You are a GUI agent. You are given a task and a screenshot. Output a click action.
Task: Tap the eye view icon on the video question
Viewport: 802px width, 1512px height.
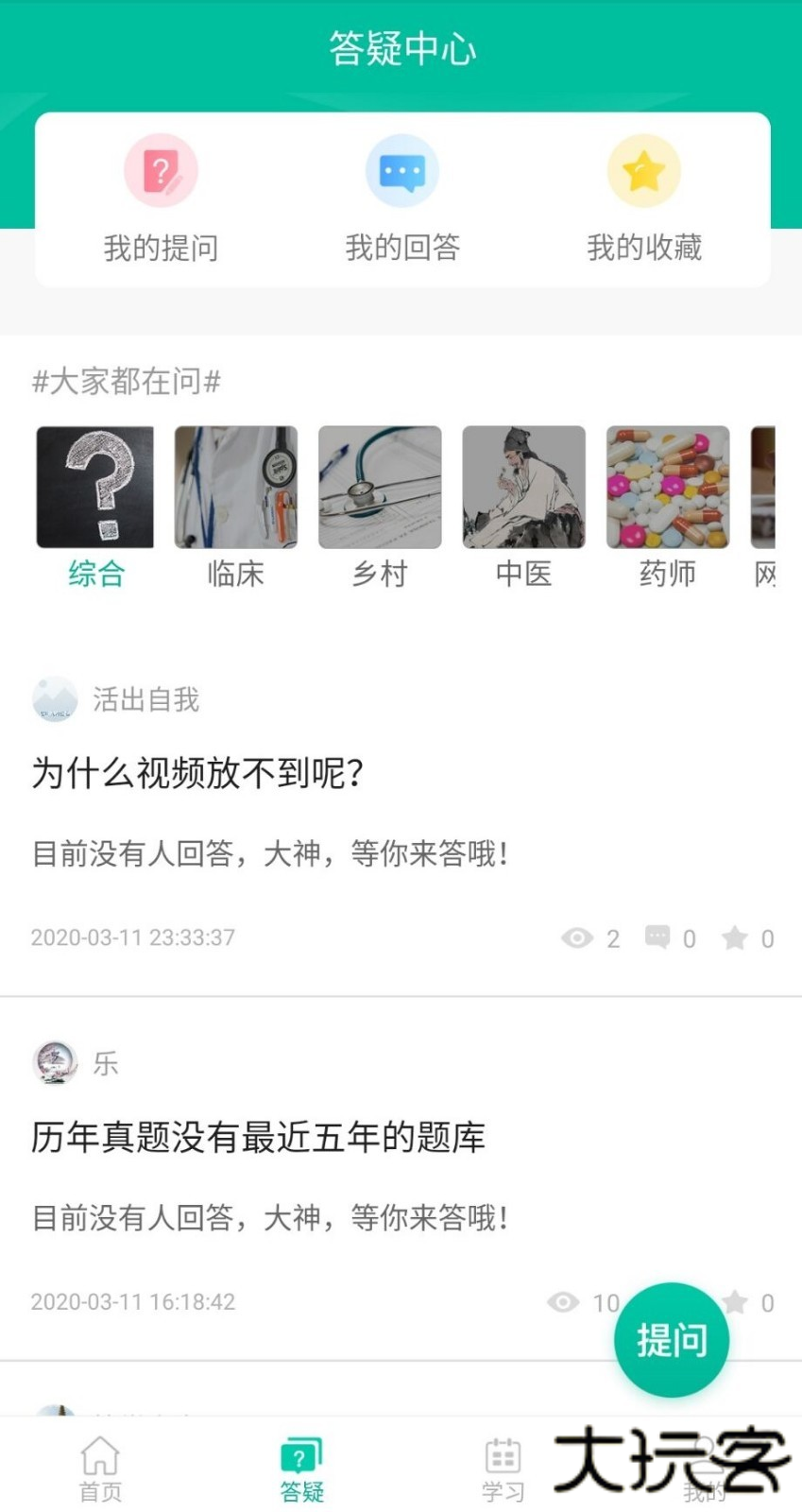tap(575, 937)
